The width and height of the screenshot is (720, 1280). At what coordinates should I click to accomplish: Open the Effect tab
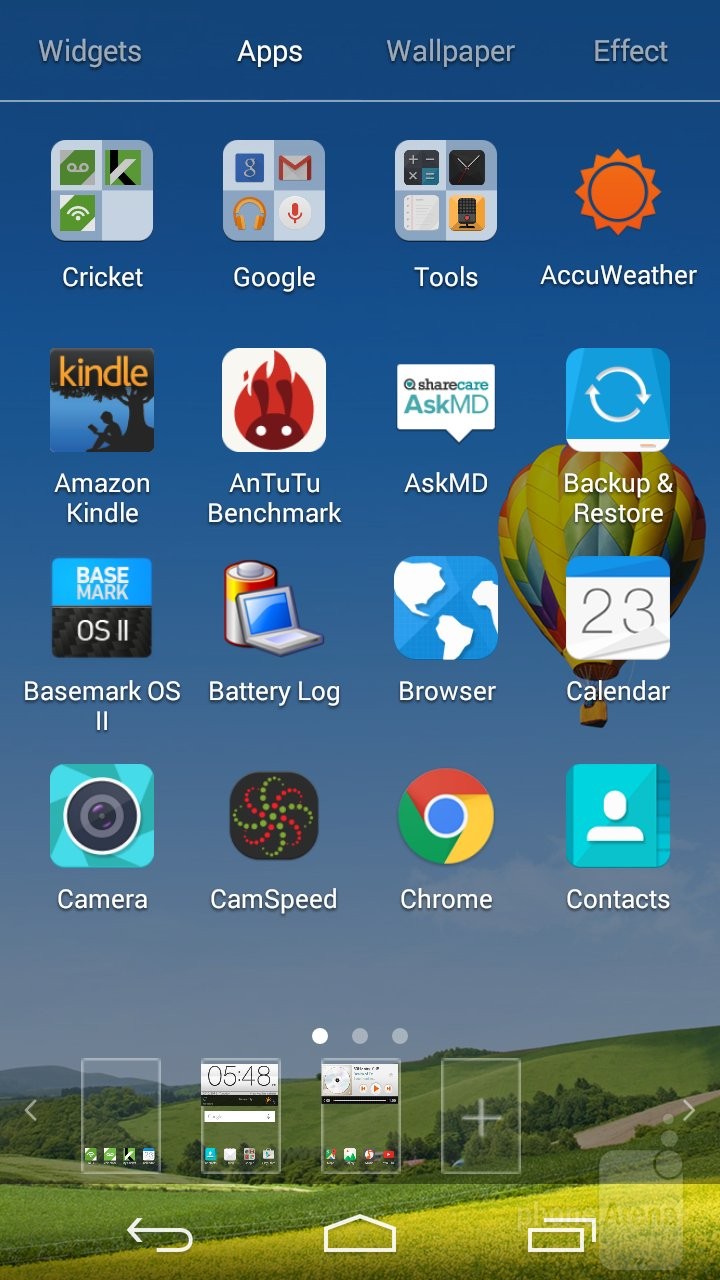click(x=630, y=52)
